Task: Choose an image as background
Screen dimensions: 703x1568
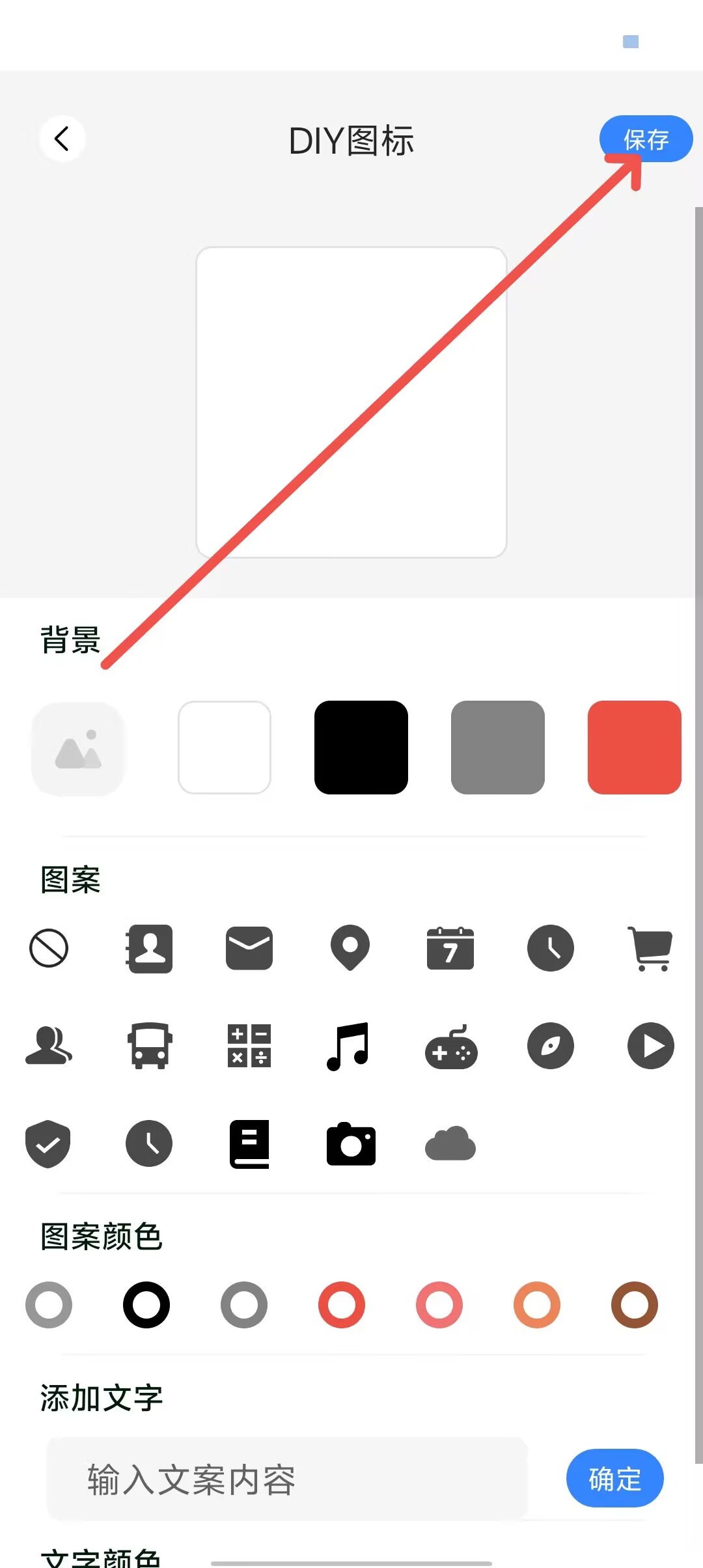Action: coord(78,749)
